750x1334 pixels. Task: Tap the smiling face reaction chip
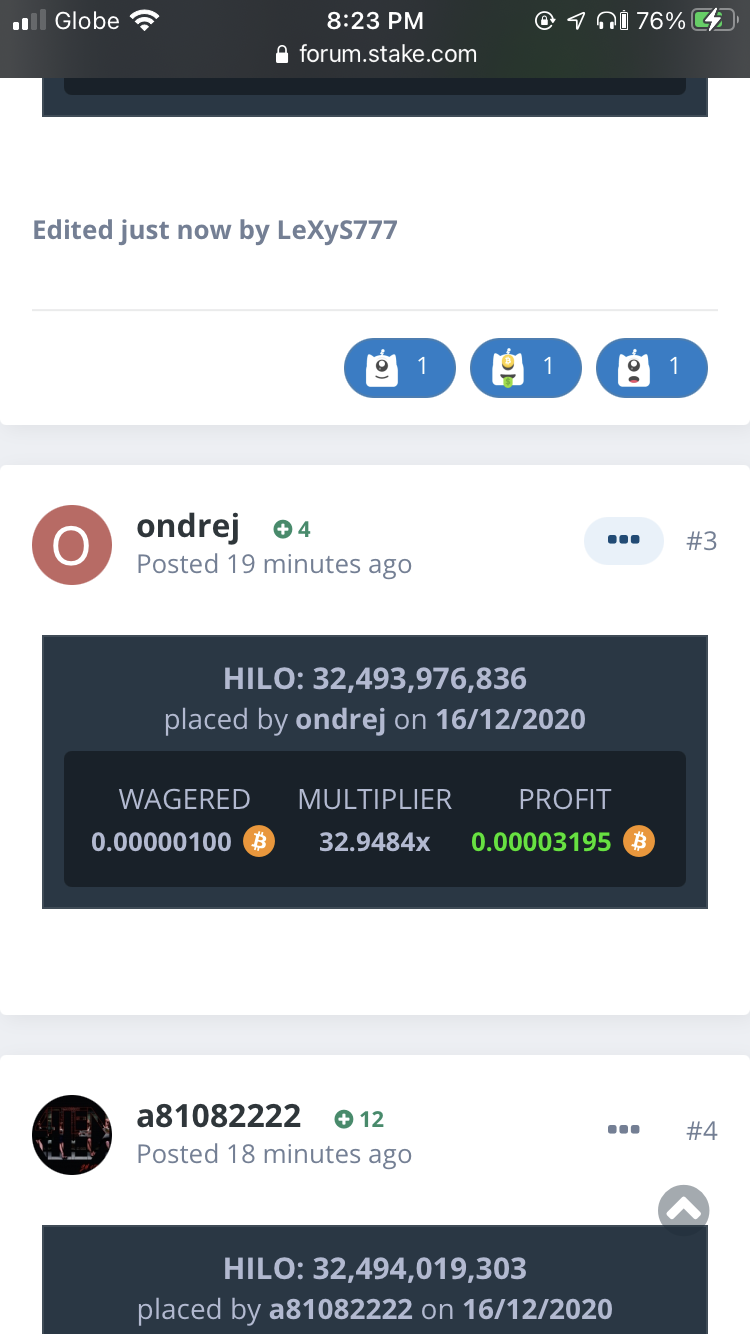click(x=400, y=368)
